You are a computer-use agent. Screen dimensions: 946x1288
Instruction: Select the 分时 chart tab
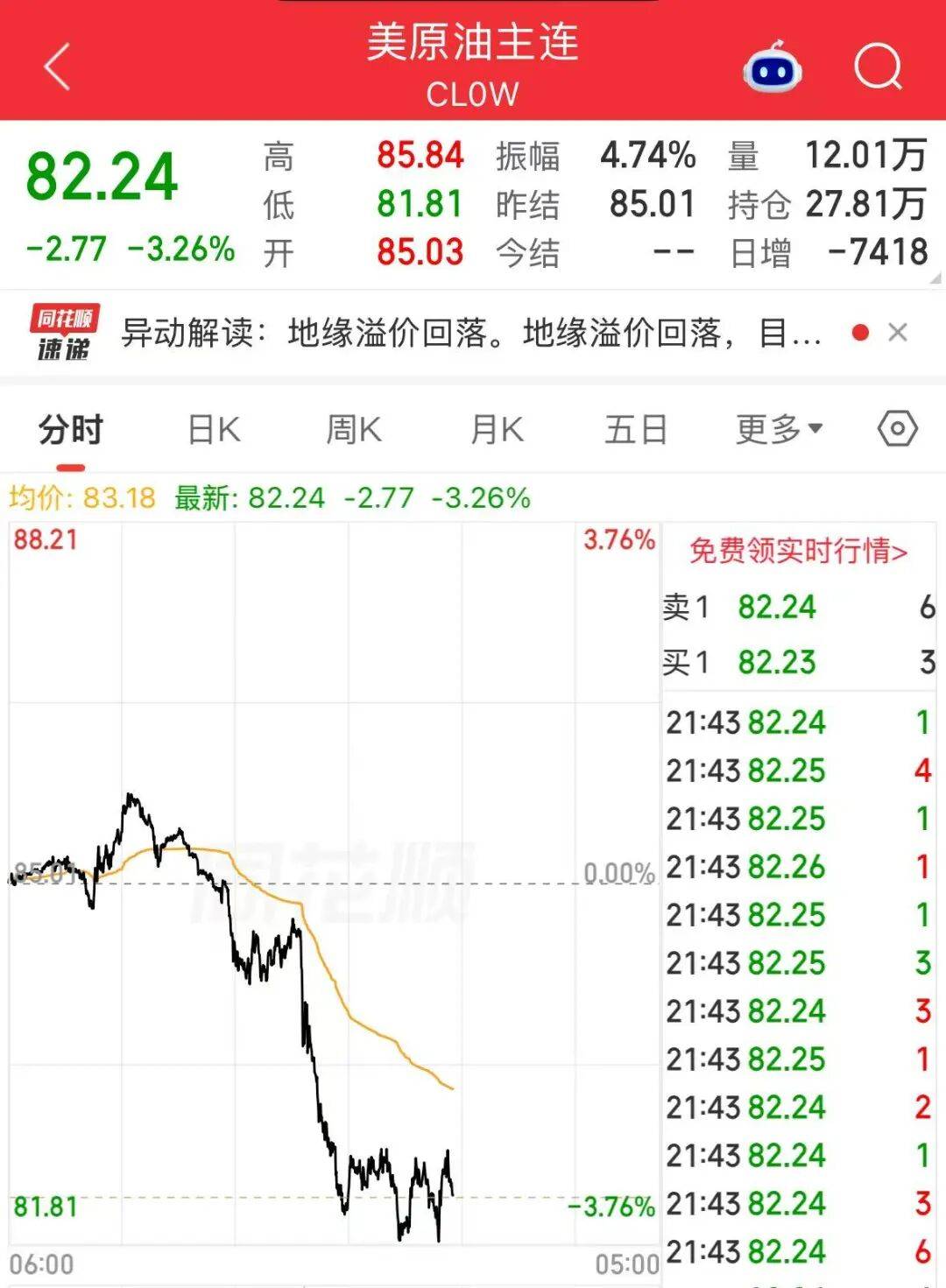71,430
